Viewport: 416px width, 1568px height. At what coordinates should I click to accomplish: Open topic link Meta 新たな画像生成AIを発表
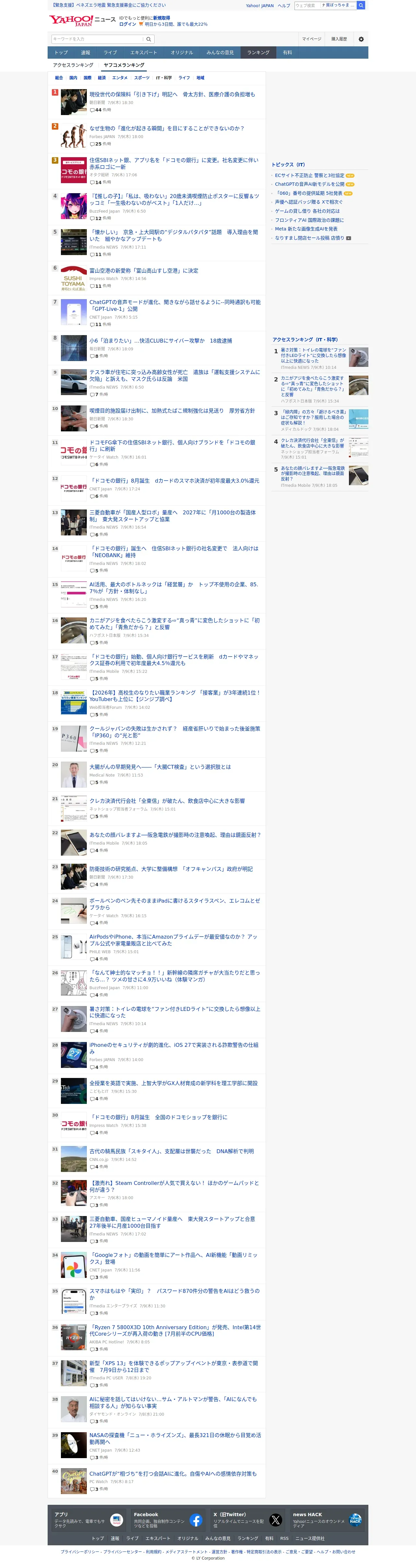(x=306, y=229)
